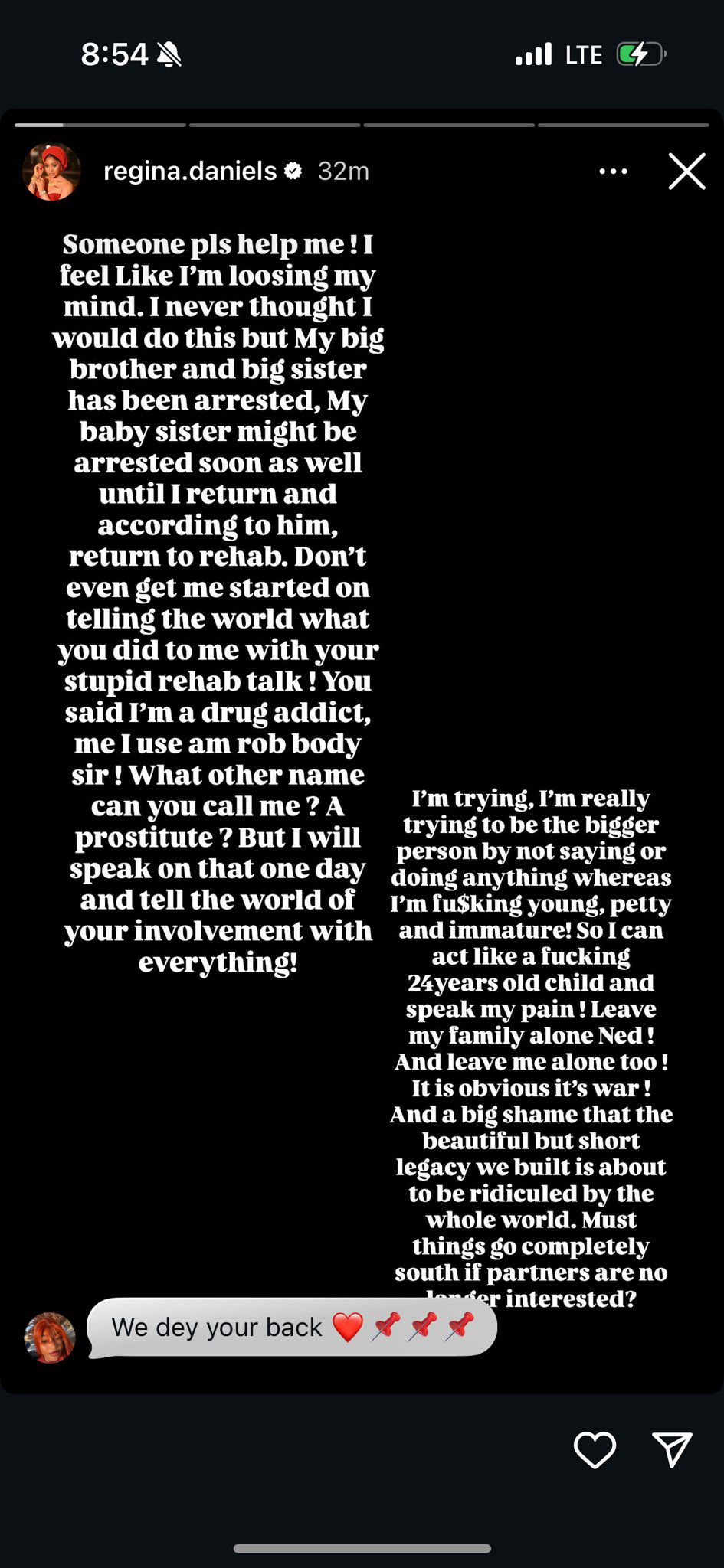Open regina.daniels profile picture
724x1568 pixels.
point(51,171)
